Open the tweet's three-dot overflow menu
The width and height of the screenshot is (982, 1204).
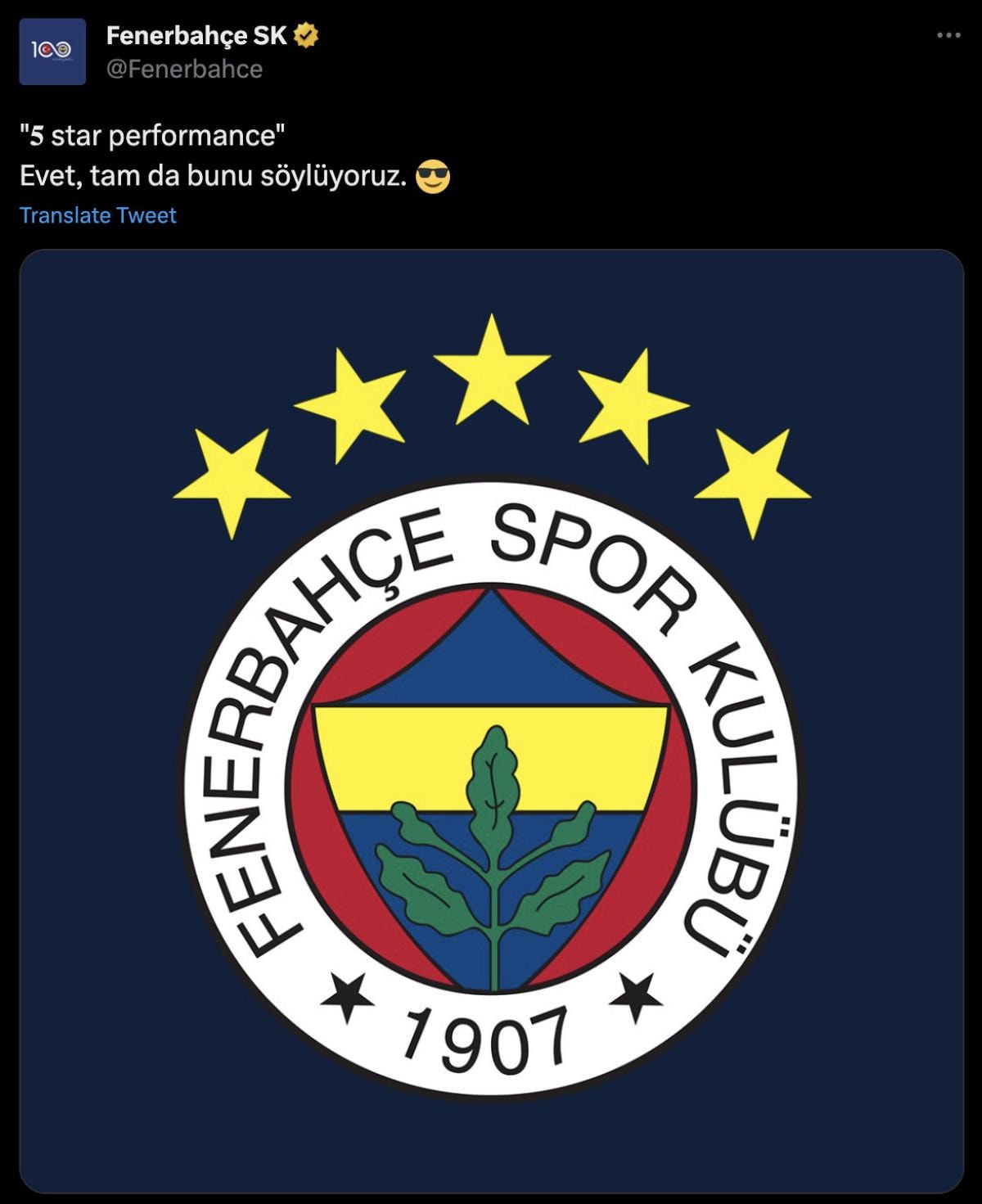click(x=948, y=35)
